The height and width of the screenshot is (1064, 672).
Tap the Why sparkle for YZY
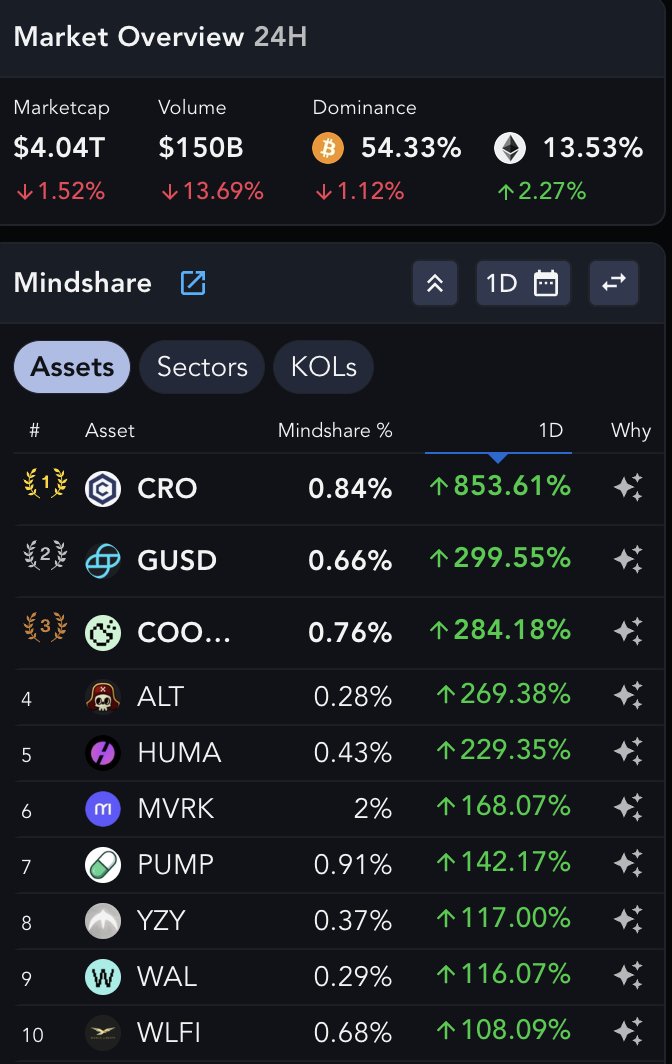628,919
